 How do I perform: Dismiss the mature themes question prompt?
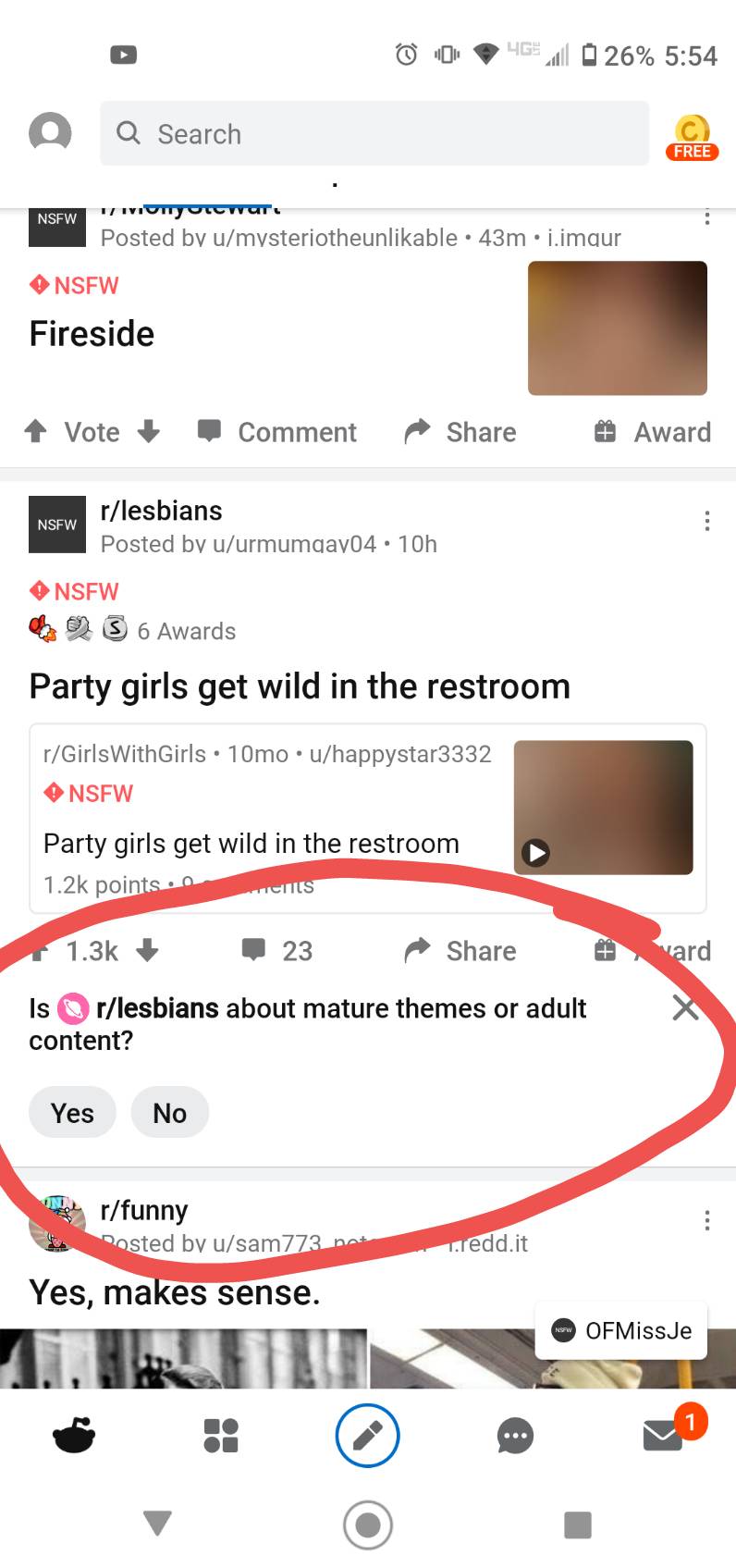pos(685,1007)
